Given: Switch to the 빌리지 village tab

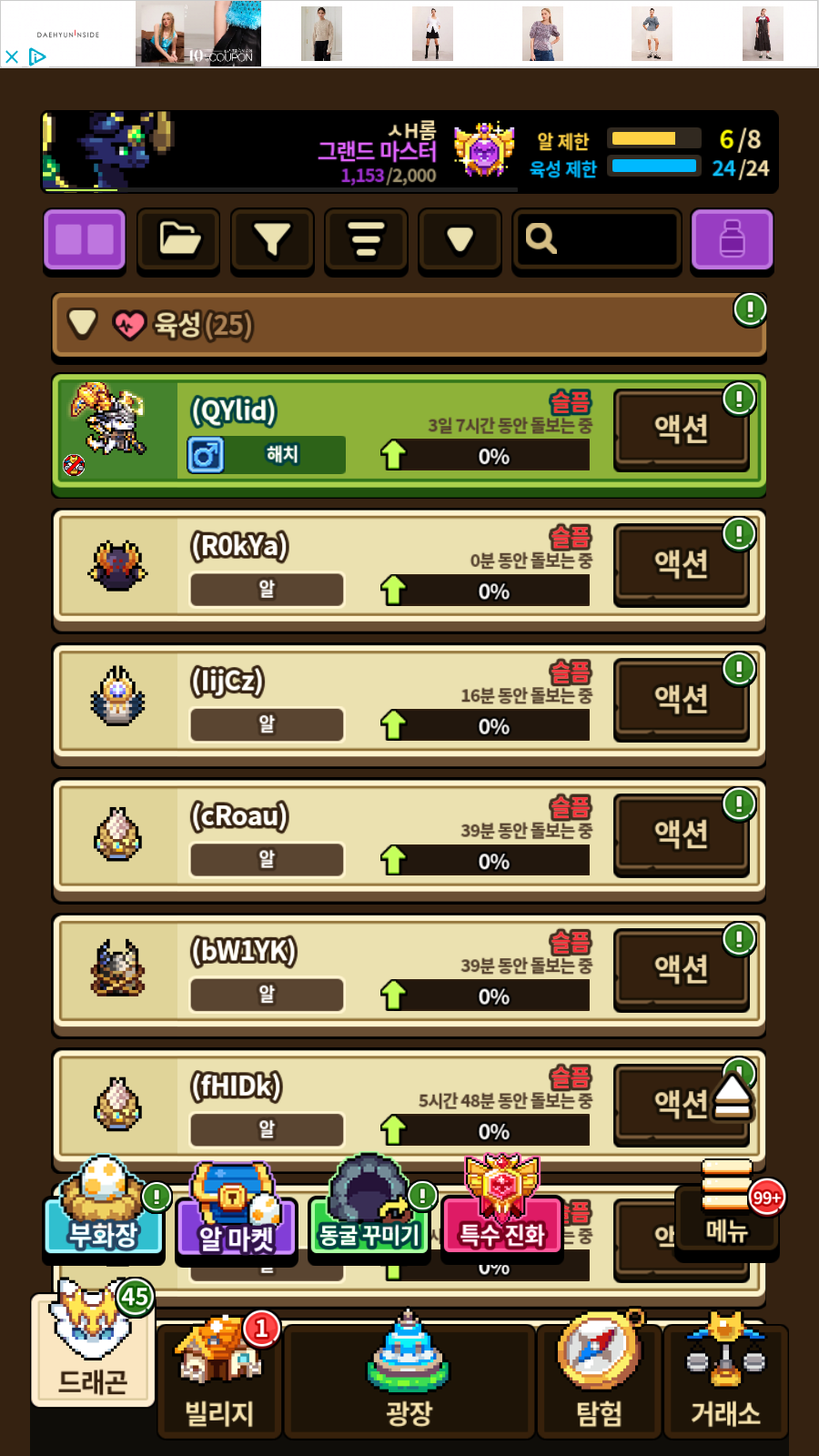Looking at the screenshot, I should click(219, 1379).
